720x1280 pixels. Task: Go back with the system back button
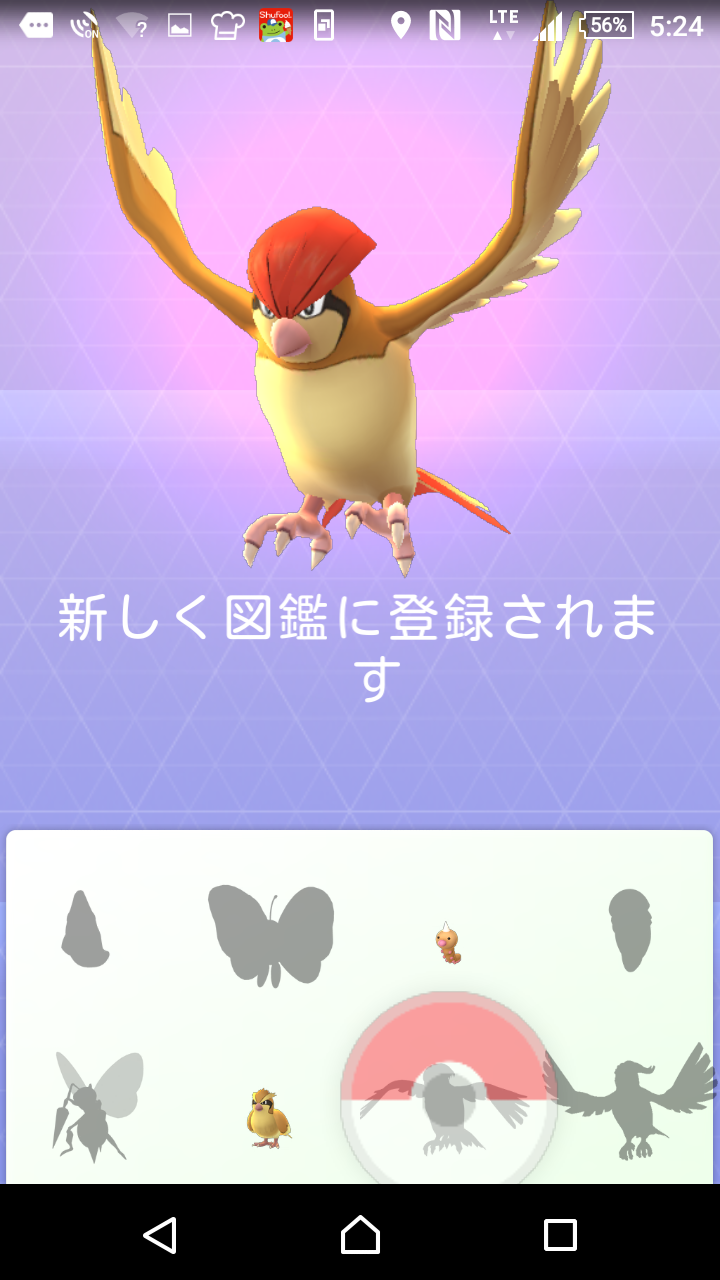160,1235
